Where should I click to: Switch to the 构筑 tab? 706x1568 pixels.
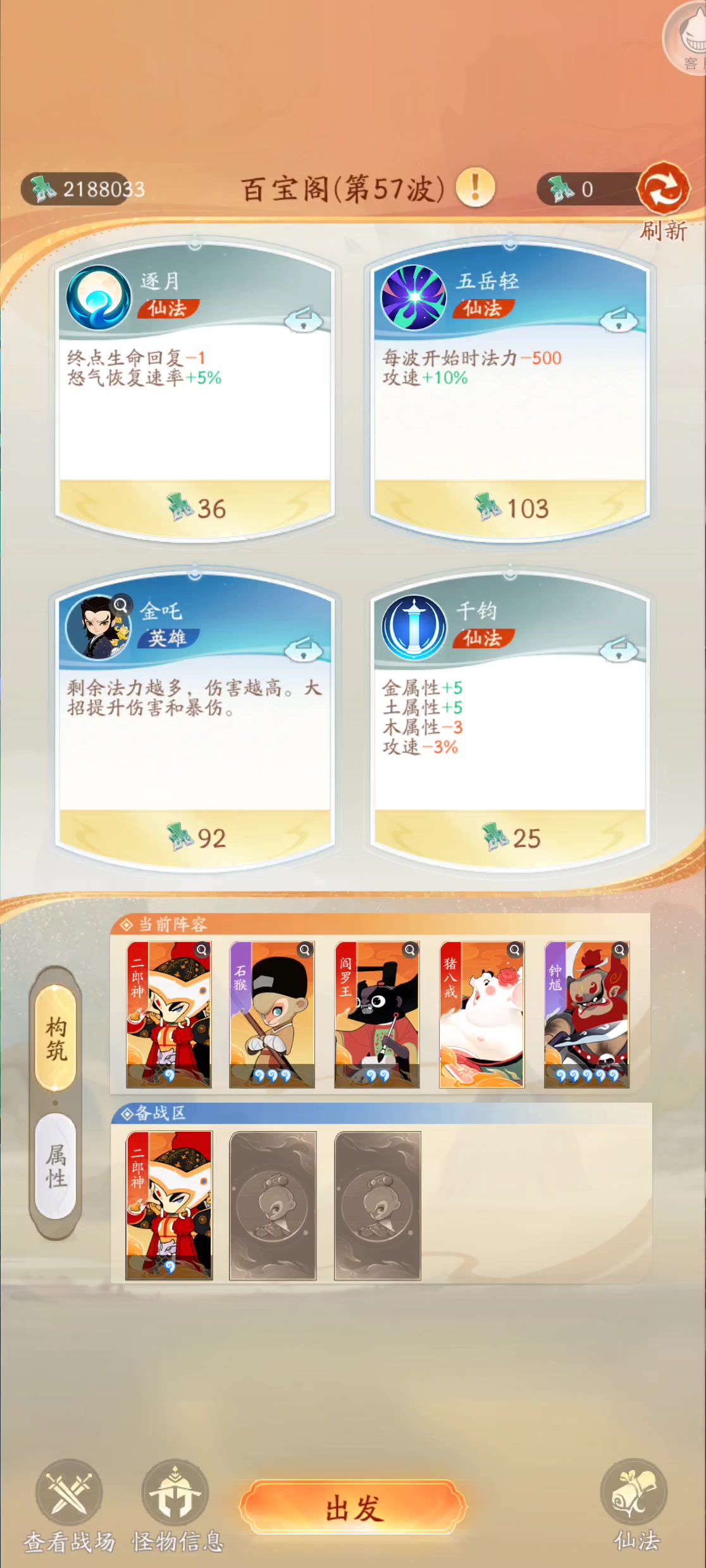click(56, 1038)
